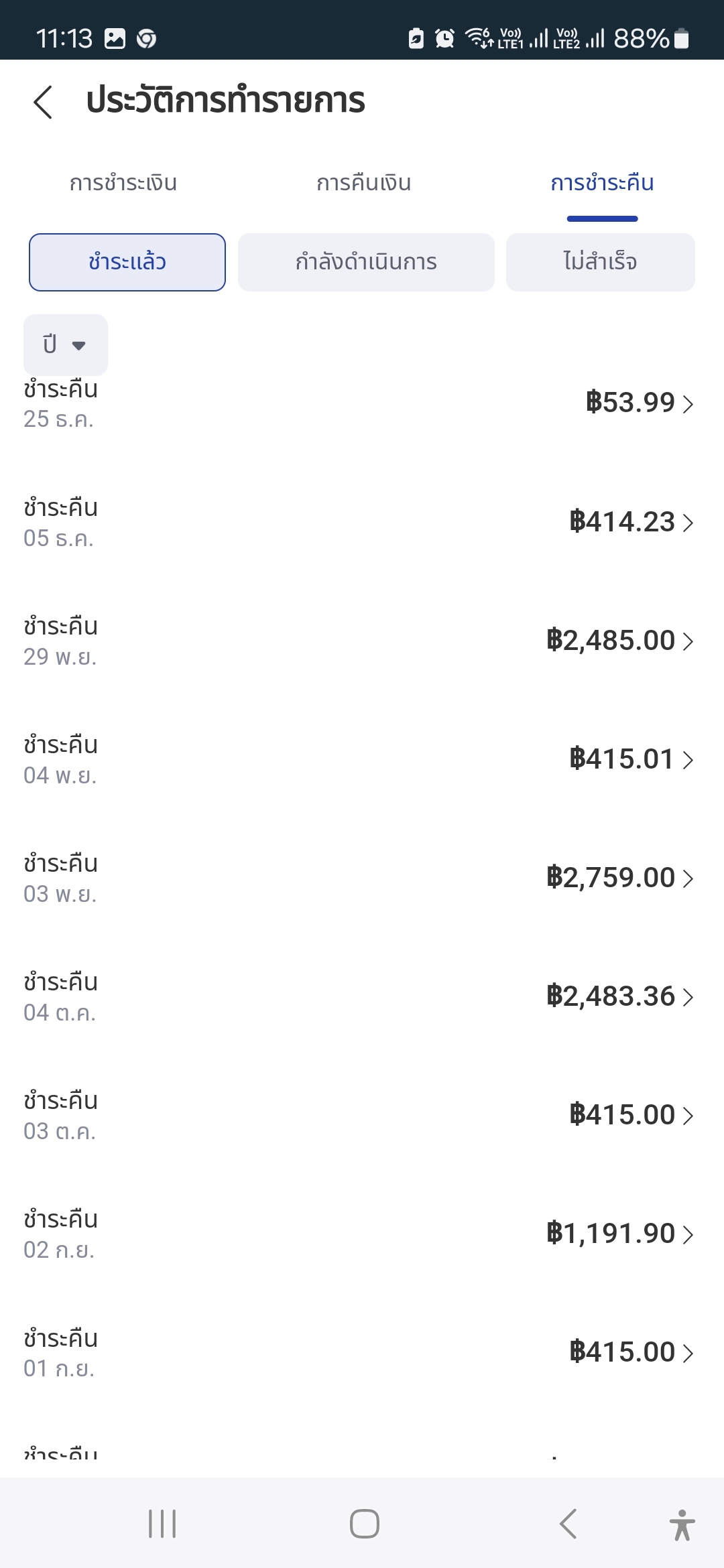This screenshot has height=1568, width=724.
Task: Open the 29 พ.ย. repayment of ฿2,485.00
Action: 362,641
